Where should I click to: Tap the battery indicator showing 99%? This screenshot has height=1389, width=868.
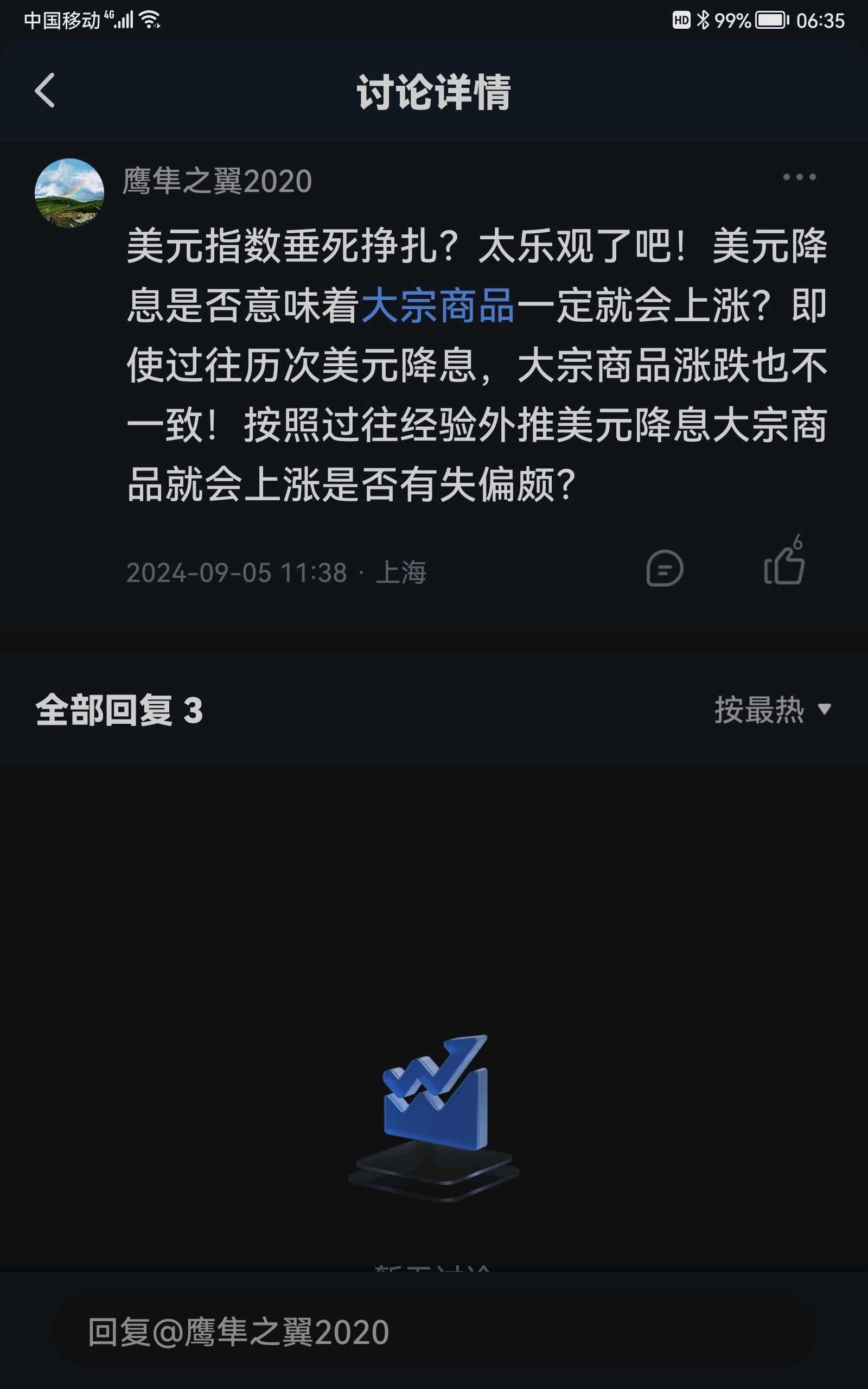(771, 20)
